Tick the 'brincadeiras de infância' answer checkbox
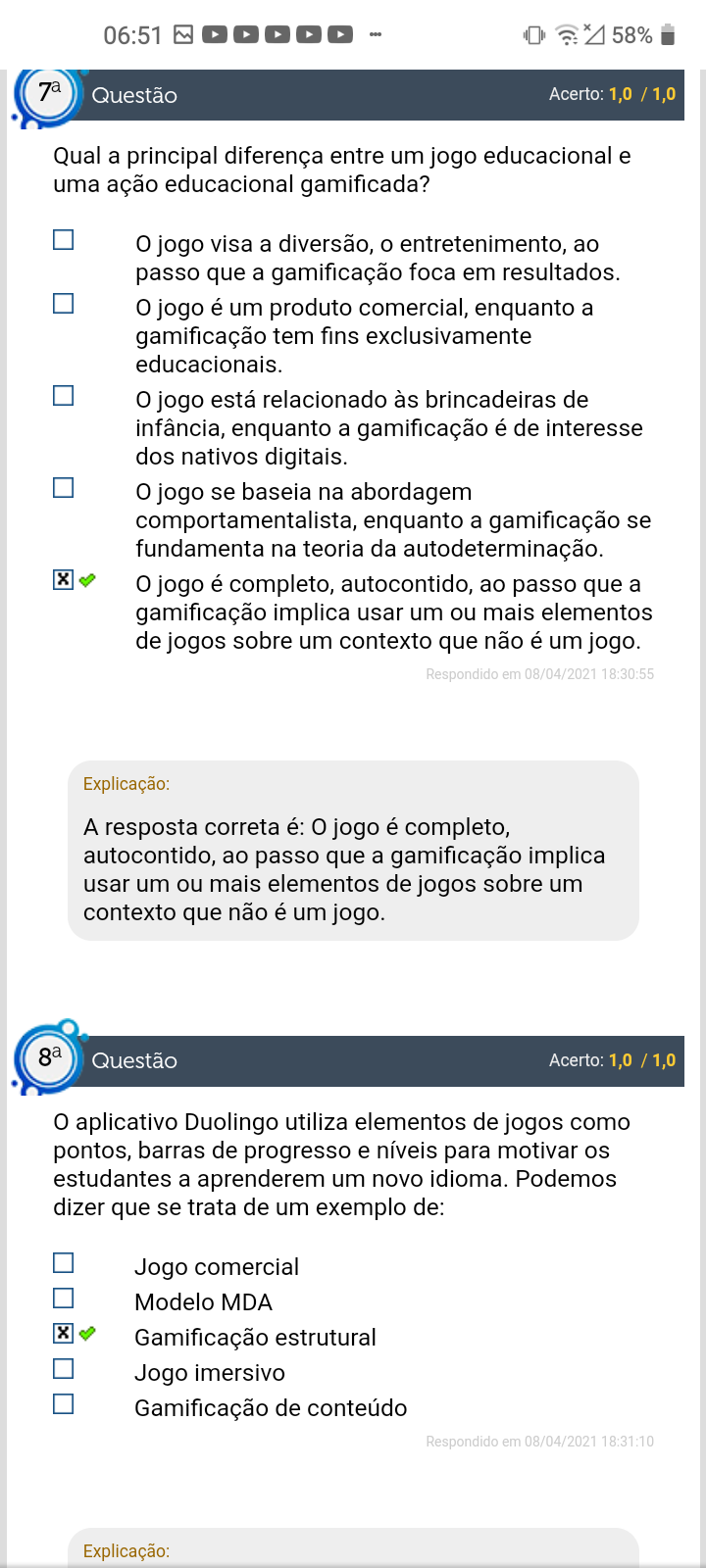 tap(63, 396)
